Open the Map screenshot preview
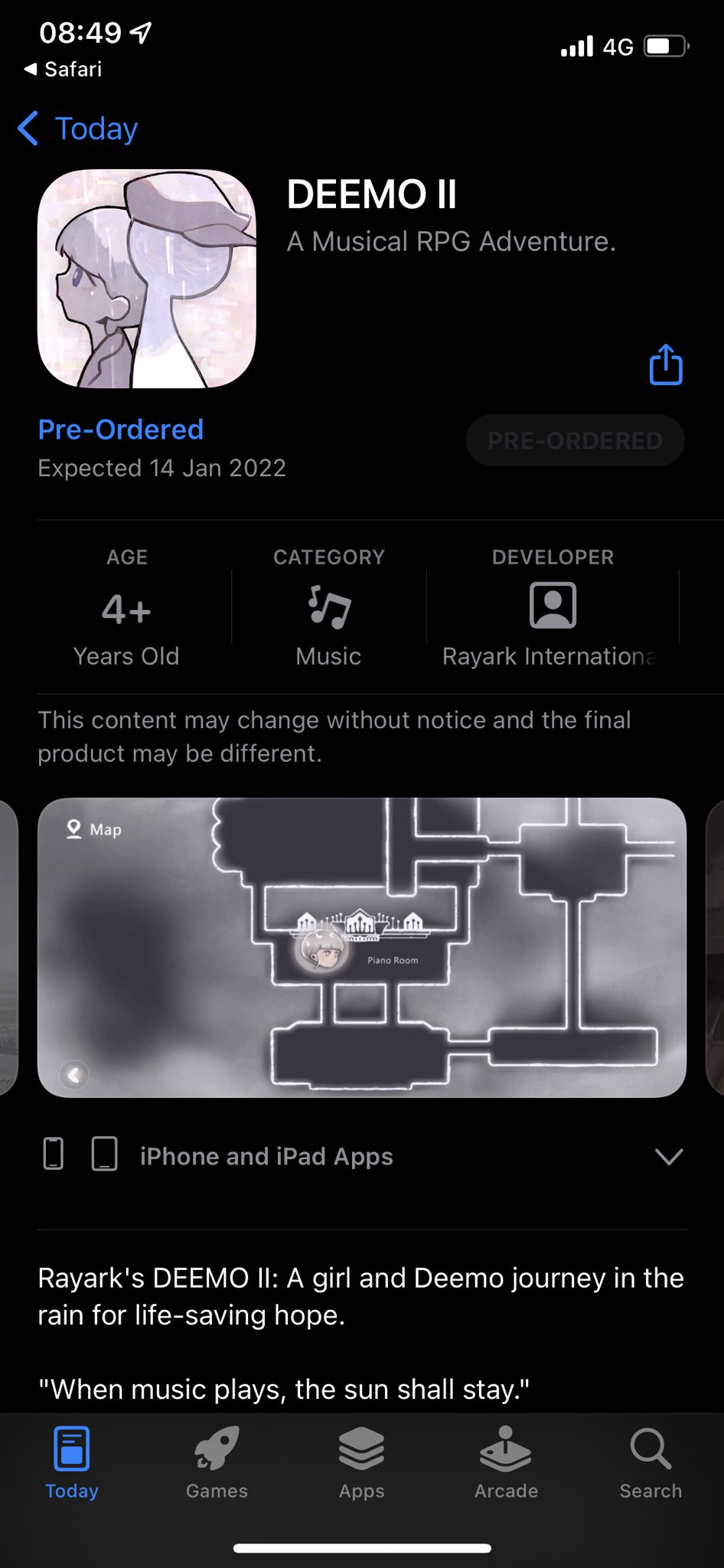Viewport: 724px width, 1568px height. (x=361, y=947)
